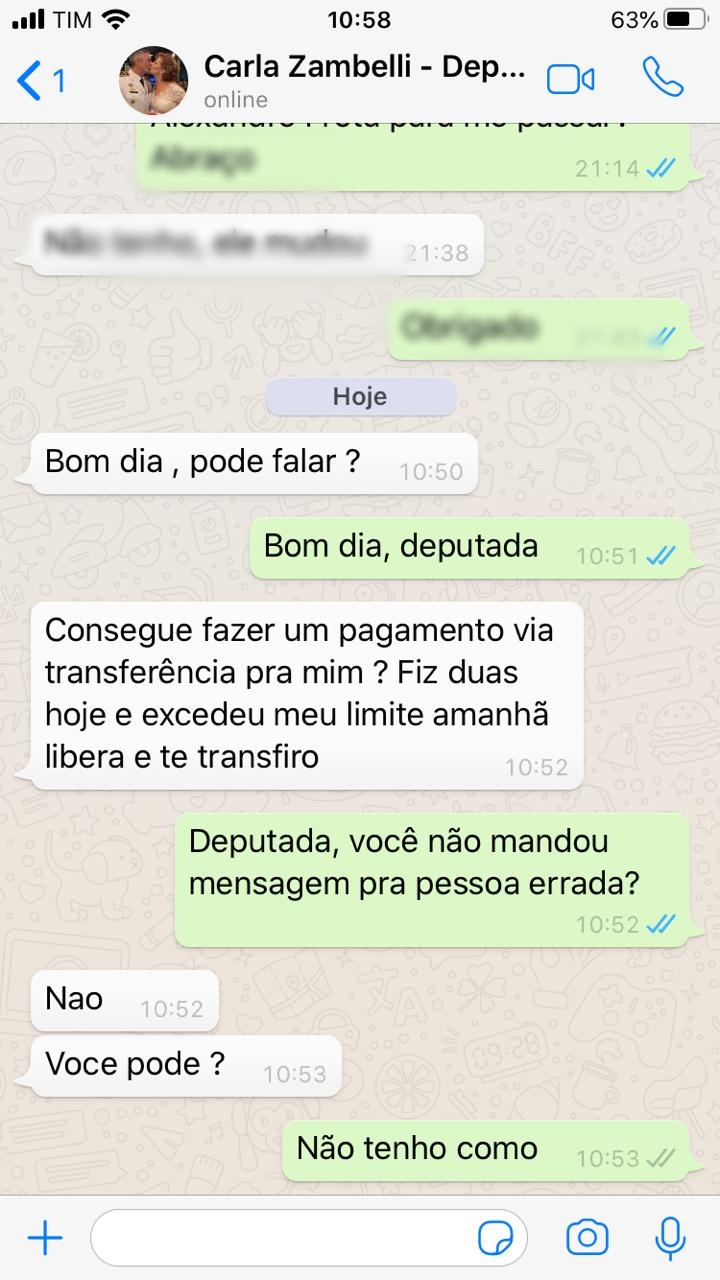Start a voice call with the contact
Image resolution: width=720 pixels, height=1280 pixels.
[x=662, y=78]
